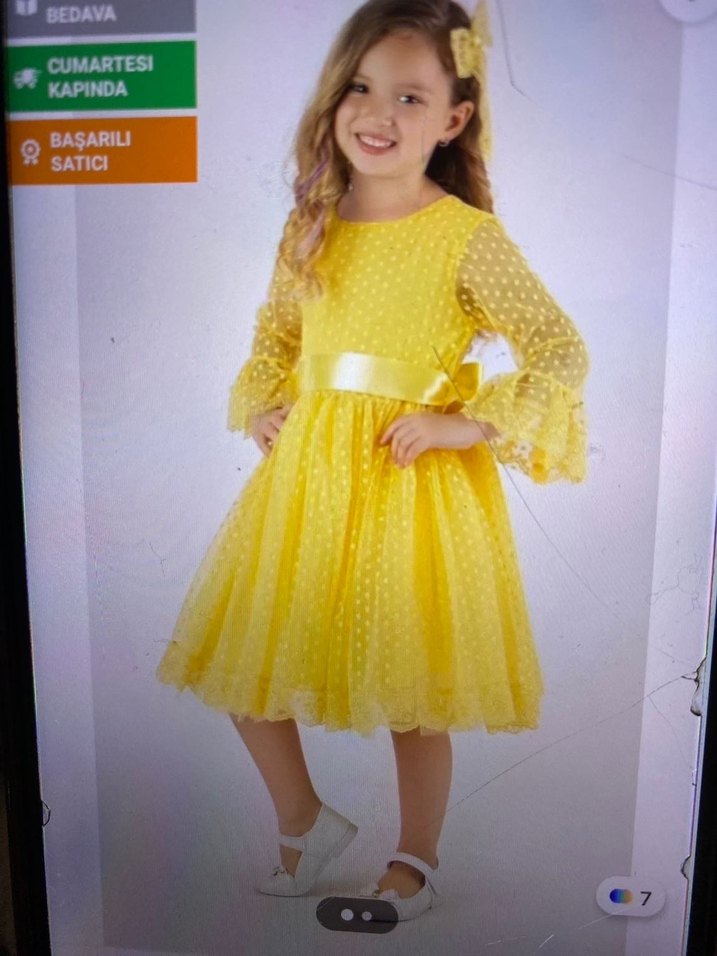This screenshot has width=717, height=956.
Task: Open the 7 color options chip
Action: coord(630,897)
